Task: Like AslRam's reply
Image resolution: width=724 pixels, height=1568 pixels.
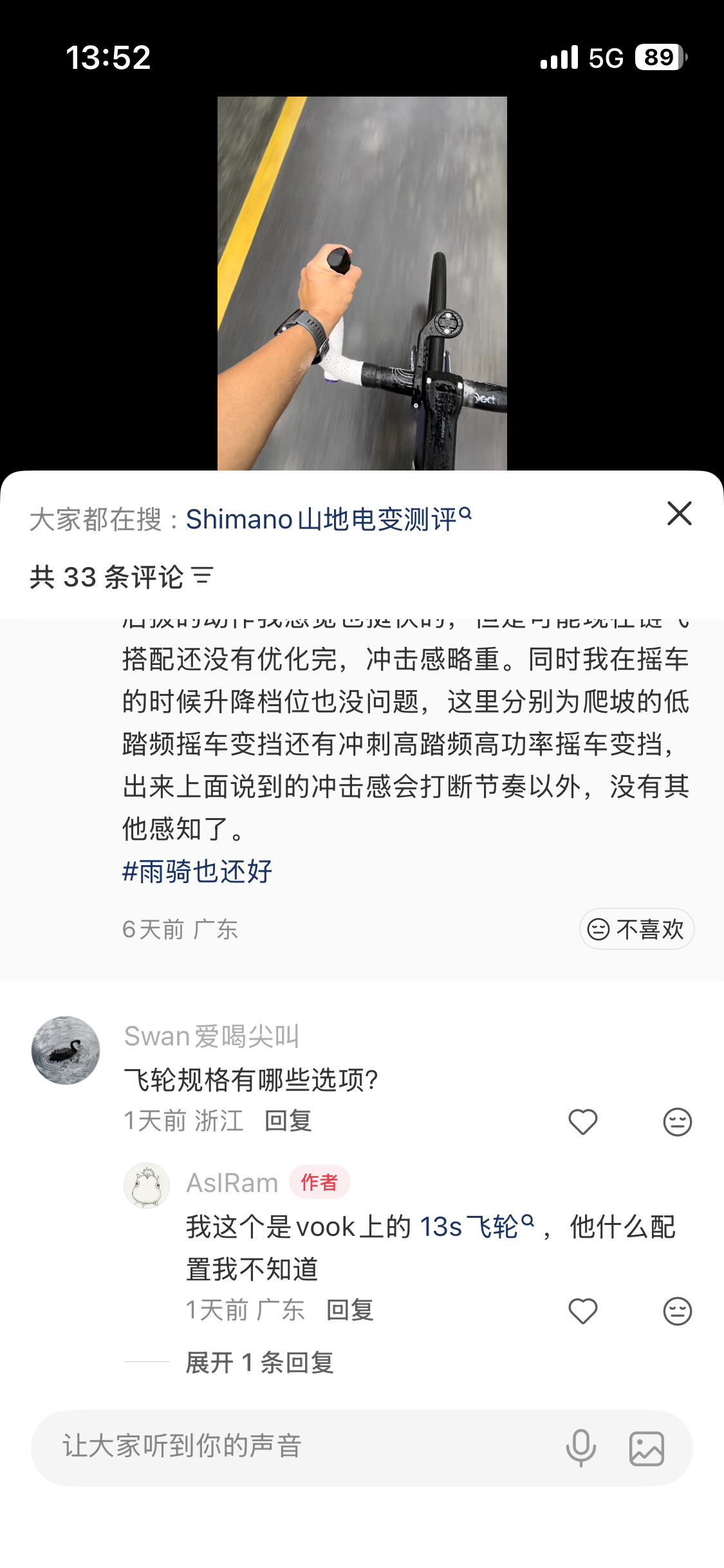Action: tap(583, 1311)
